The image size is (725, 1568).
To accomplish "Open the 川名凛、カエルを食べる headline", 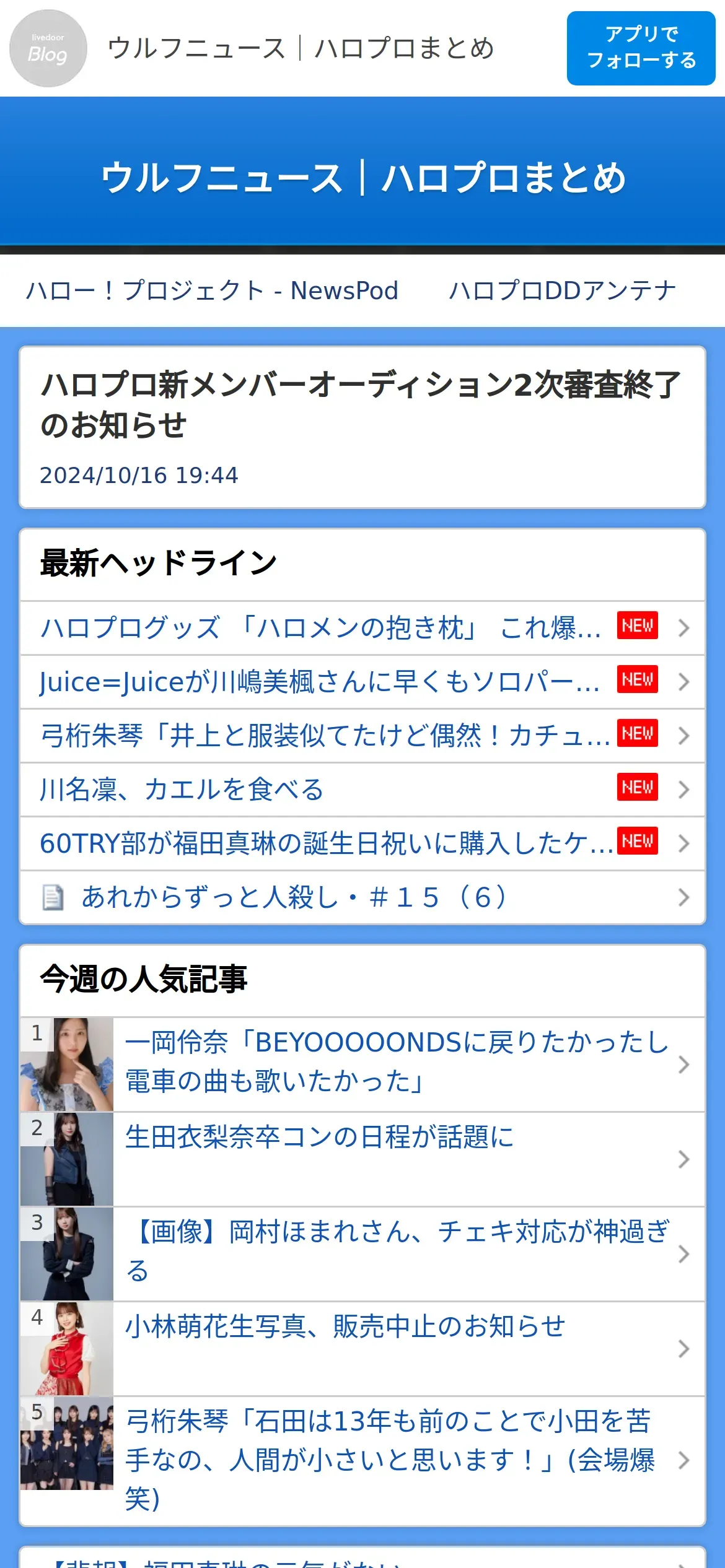I will click(362, 790).
